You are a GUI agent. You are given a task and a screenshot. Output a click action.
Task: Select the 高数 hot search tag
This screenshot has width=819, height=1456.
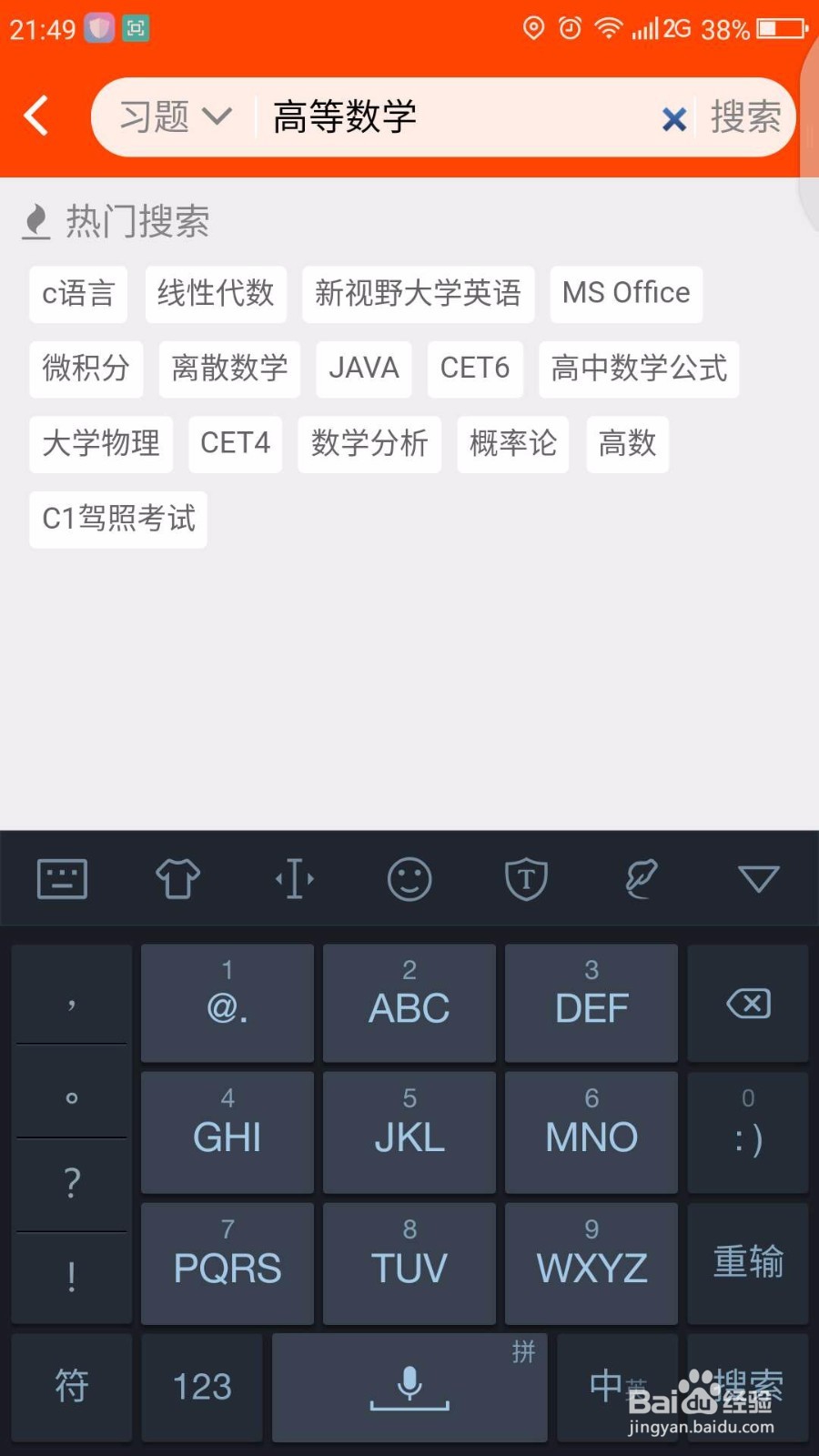click(627, 444)
